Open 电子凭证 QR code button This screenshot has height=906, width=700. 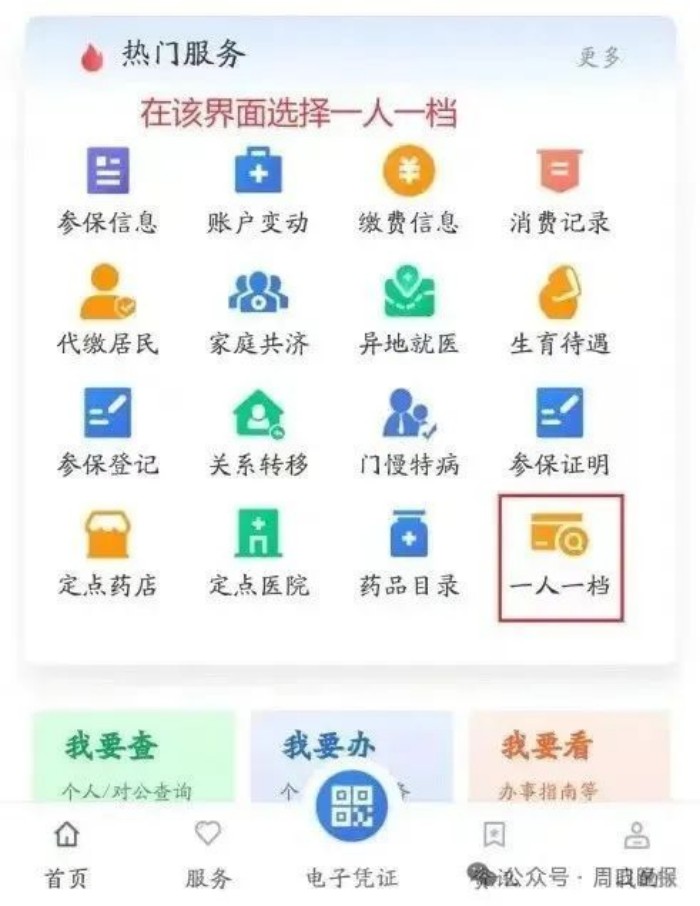[x=351, y=805]
